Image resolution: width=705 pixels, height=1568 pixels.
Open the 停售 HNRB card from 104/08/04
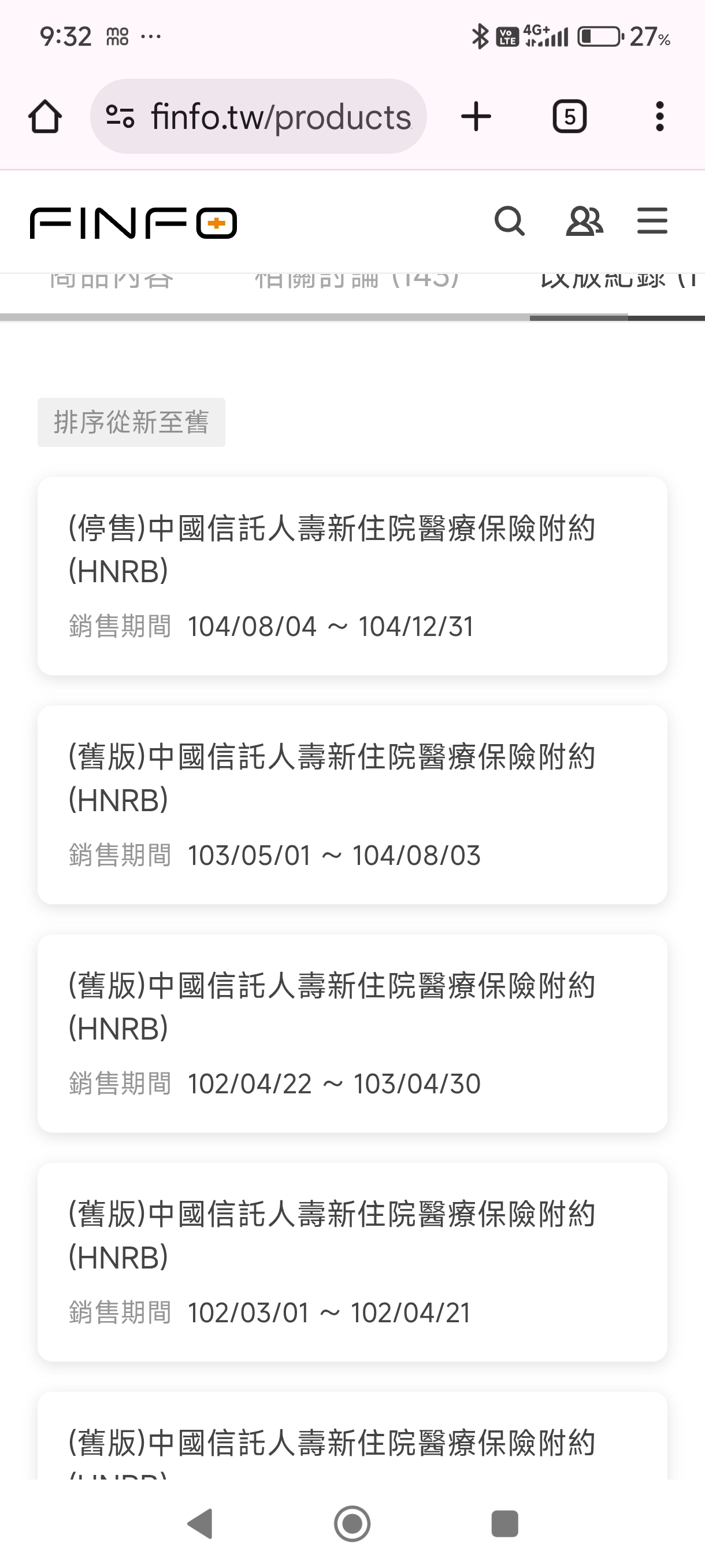[x=352, y=576]
